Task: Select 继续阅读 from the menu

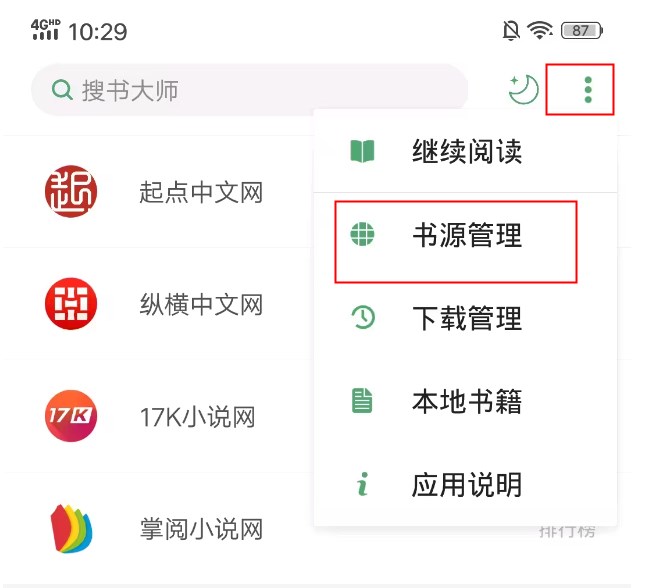Action: (466, 152)
